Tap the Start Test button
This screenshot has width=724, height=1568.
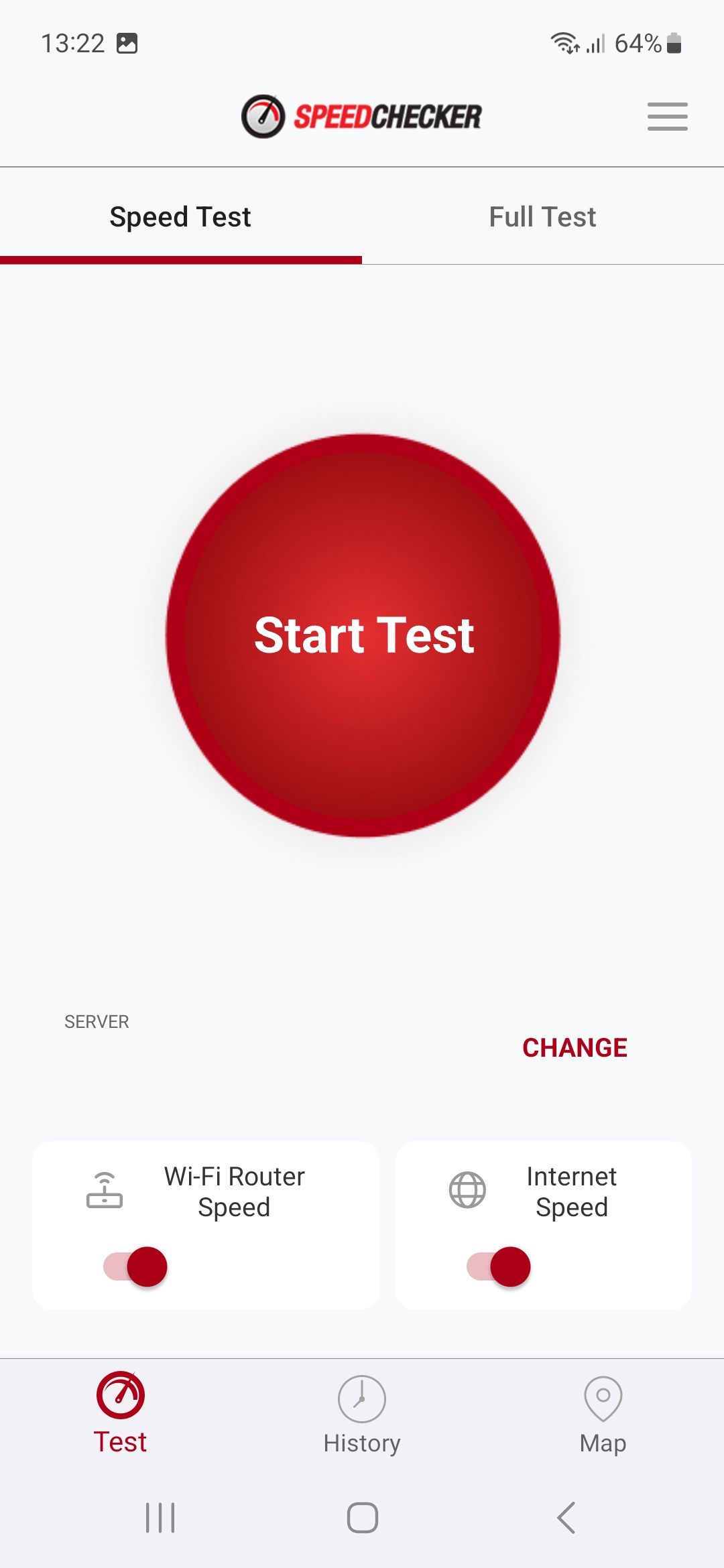[363, 635]
